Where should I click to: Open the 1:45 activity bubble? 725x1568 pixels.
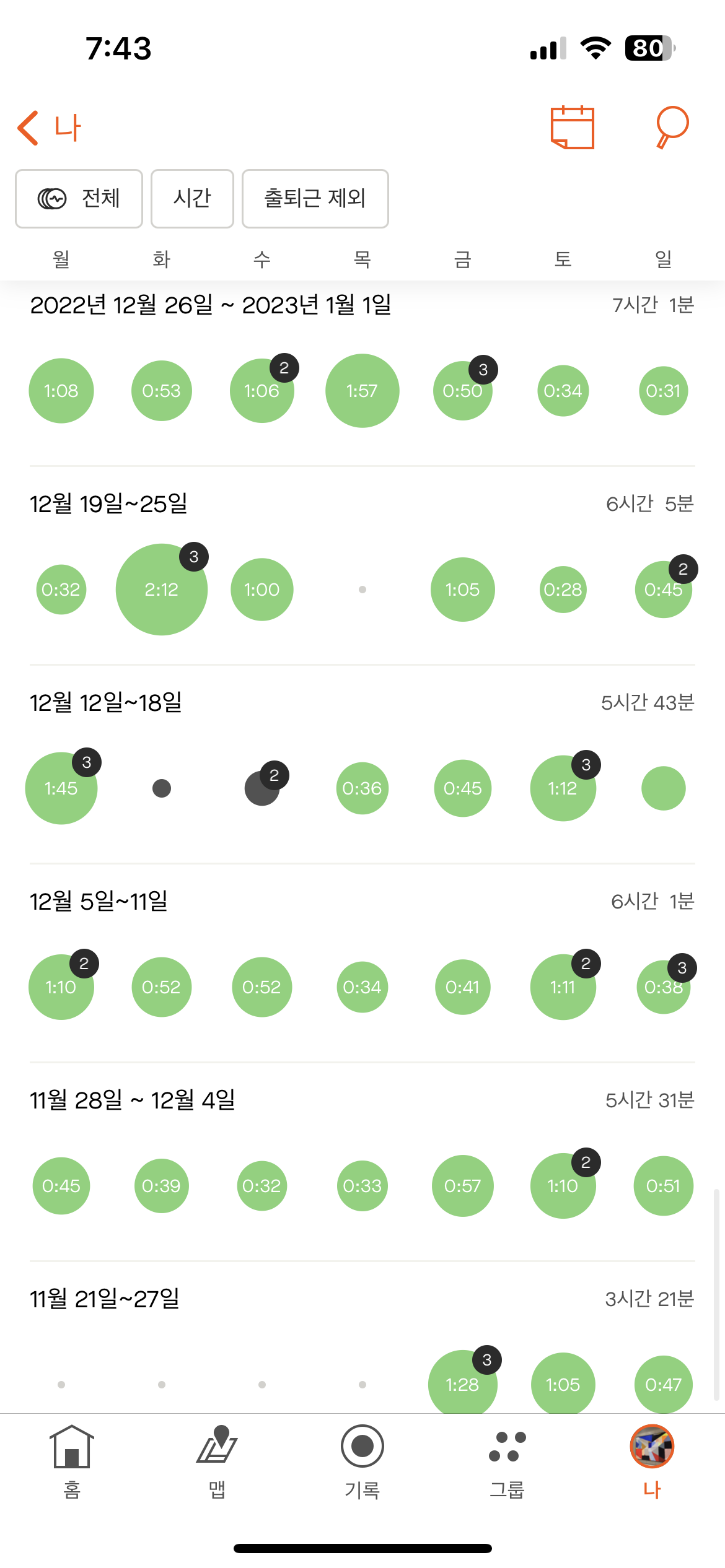click(61, 788)
